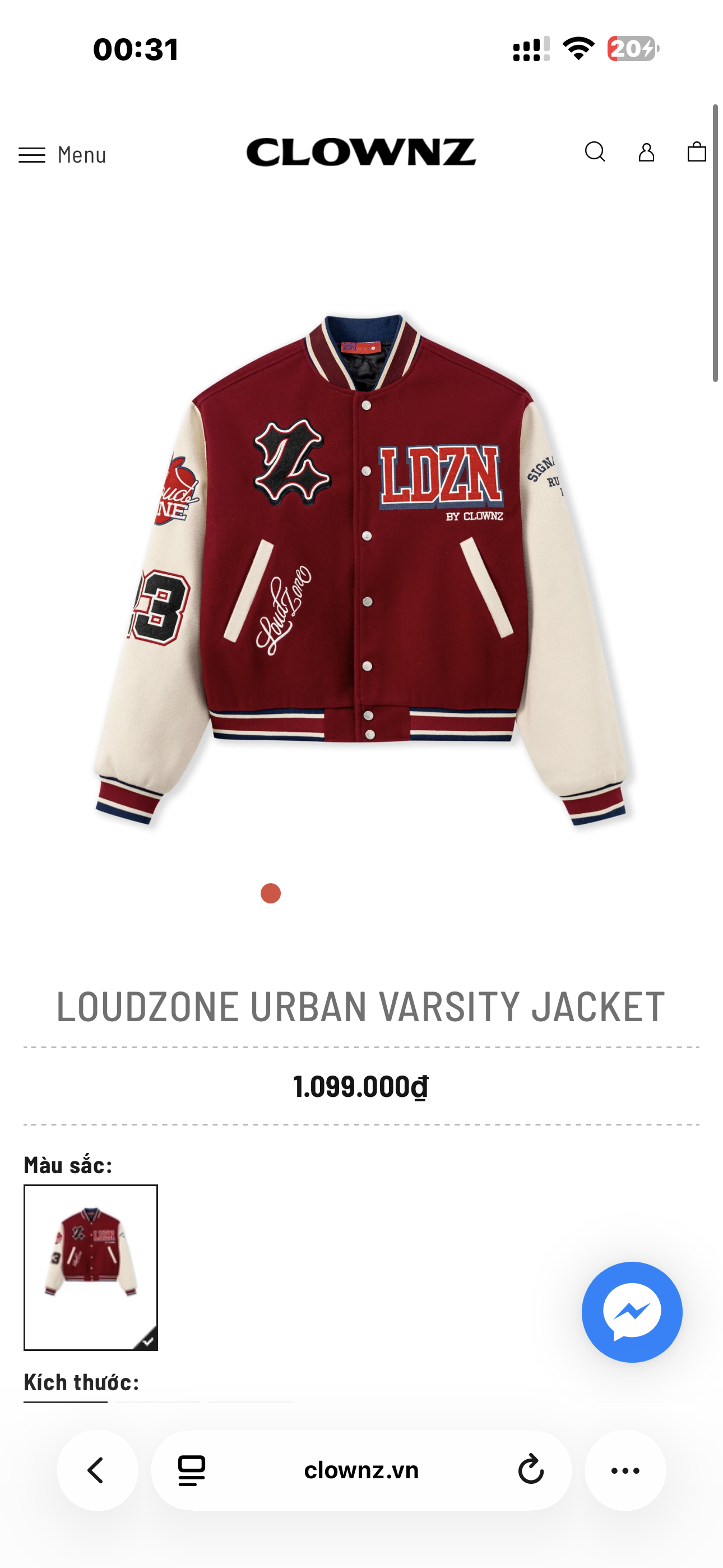
Task: Open Messenger chat bubble
Action: (632, 1312)
